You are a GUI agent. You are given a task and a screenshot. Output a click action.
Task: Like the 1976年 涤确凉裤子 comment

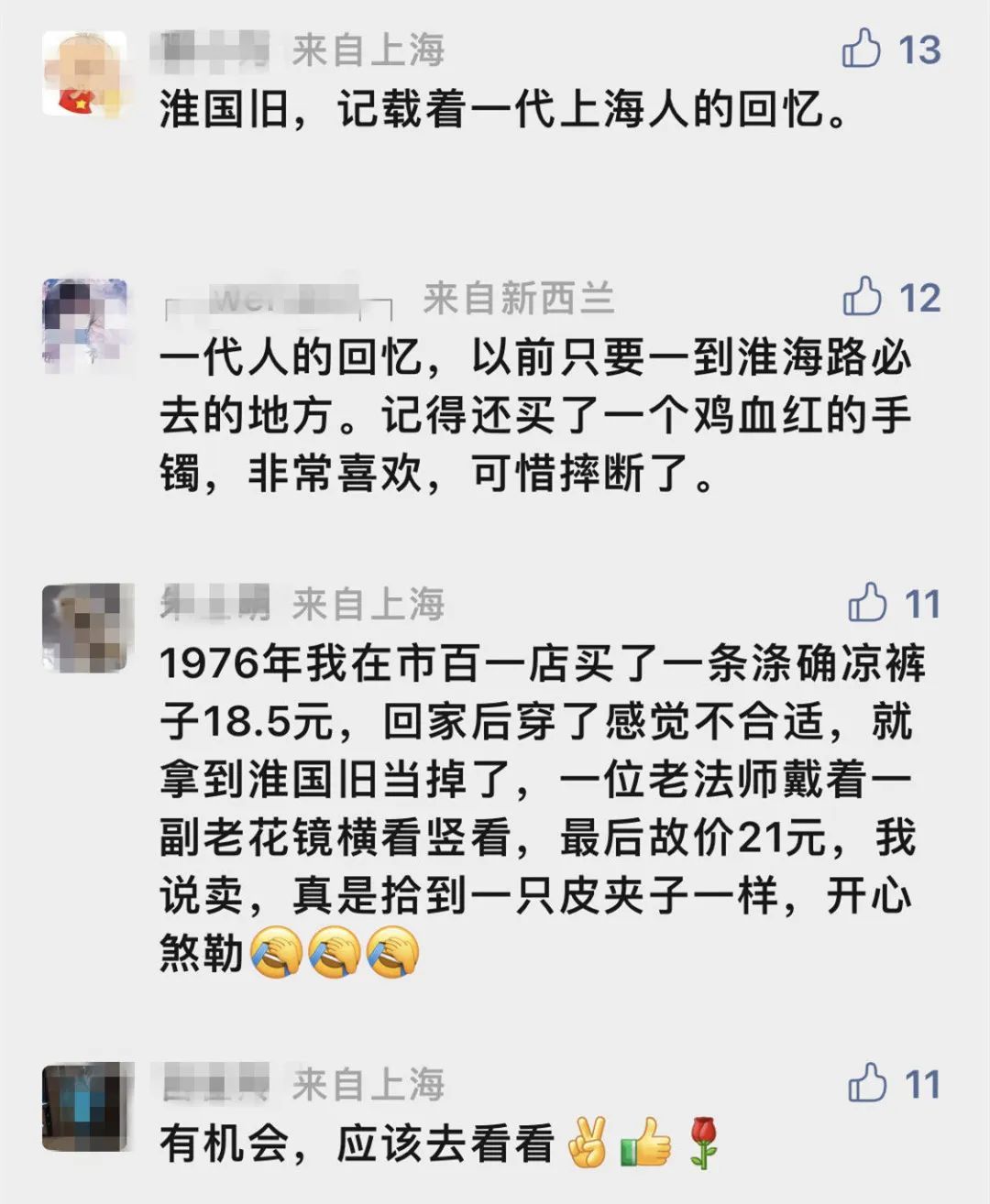pyautogui.click(x=866, y=603)
